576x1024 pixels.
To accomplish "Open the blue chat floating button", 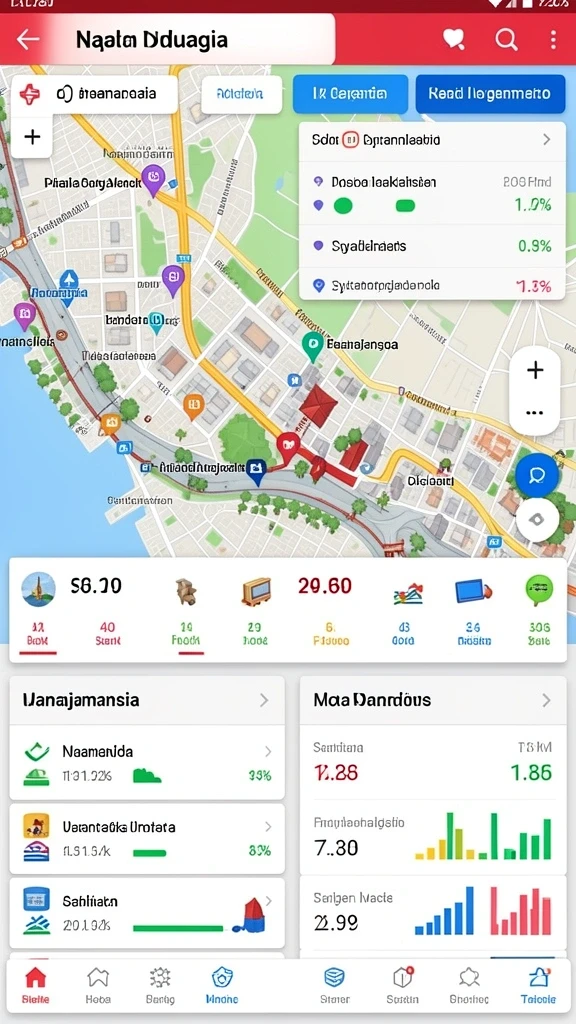I will [537, 475].
